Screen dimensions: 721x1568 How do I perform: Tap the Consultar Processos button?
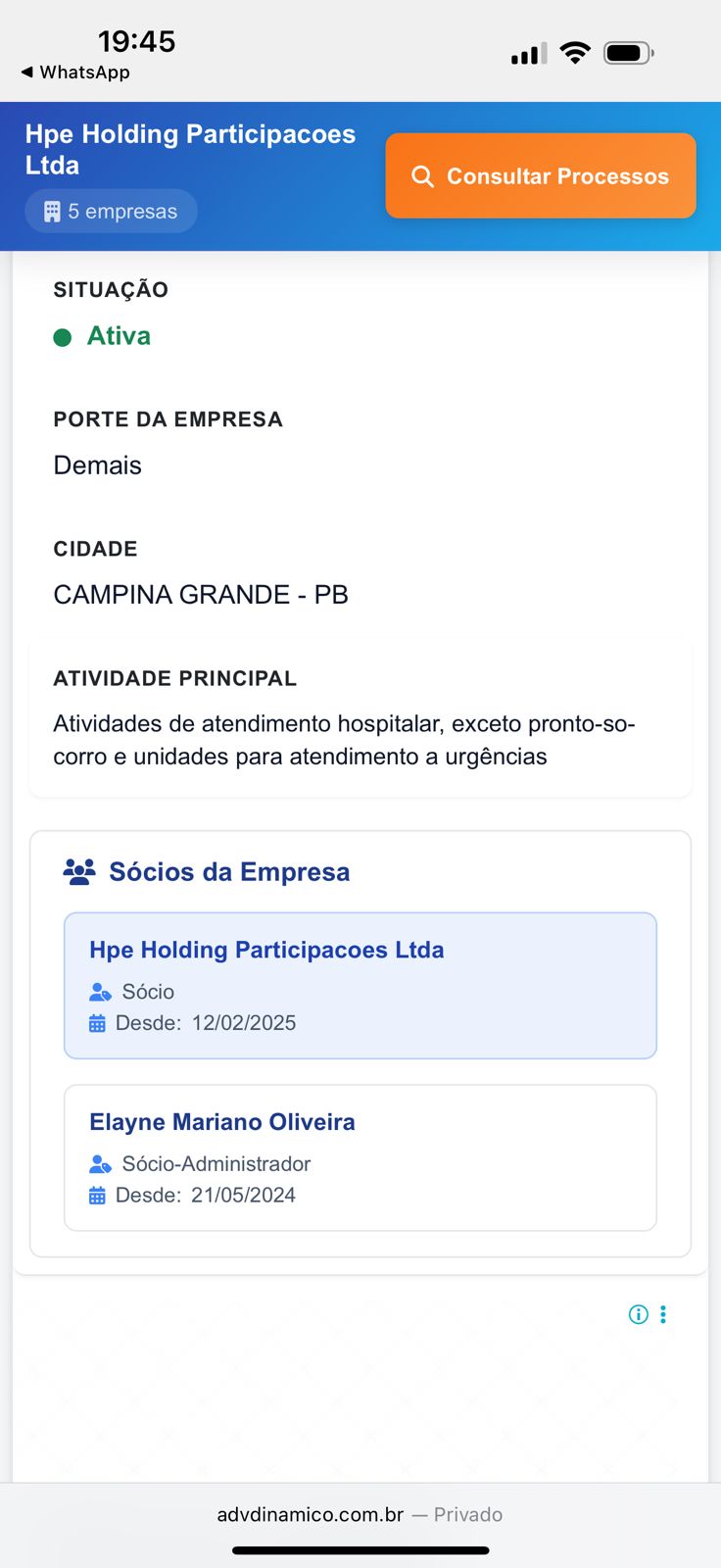tap(541, 175)
